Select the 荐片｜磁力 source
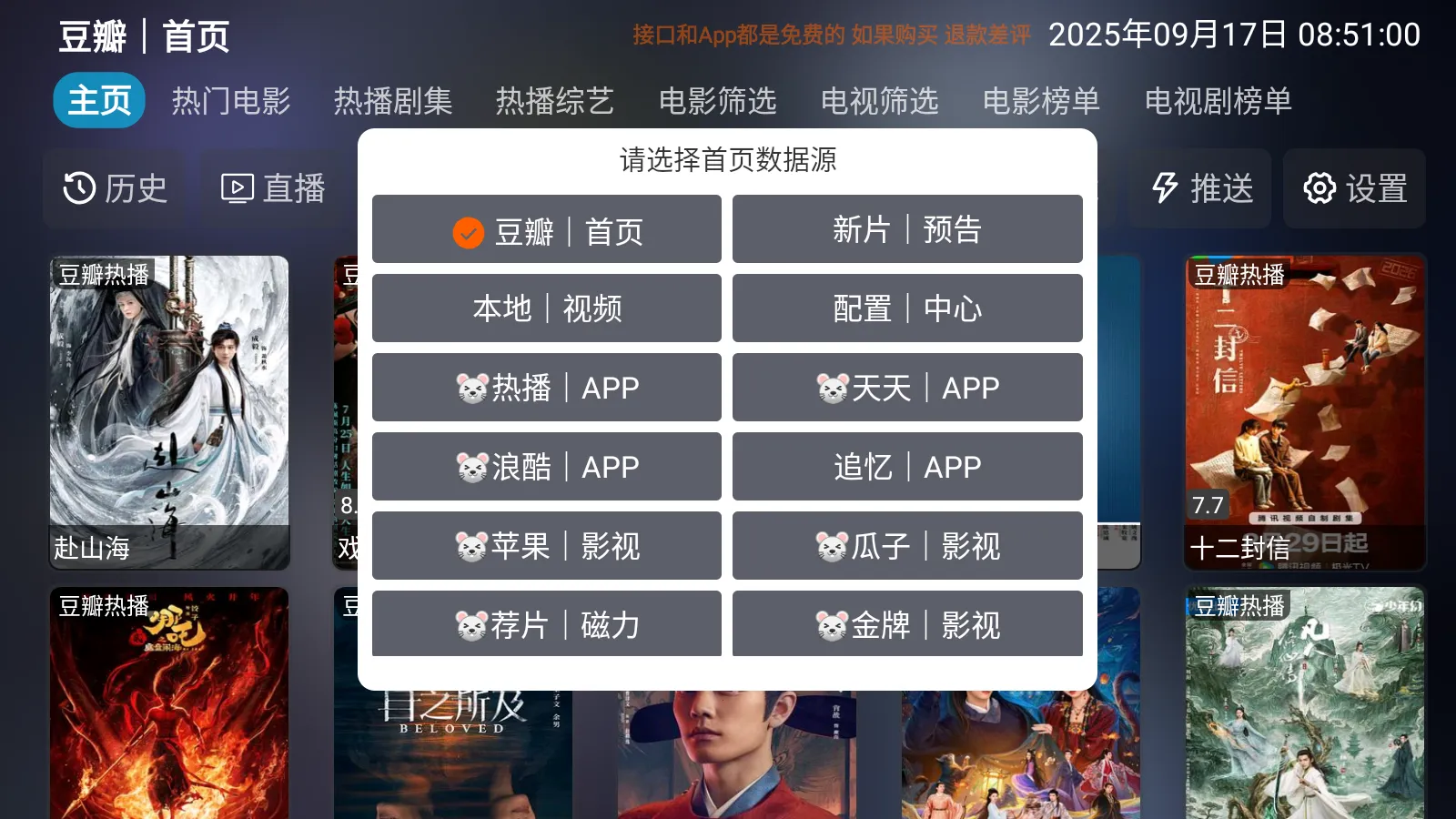 point(546,624)
